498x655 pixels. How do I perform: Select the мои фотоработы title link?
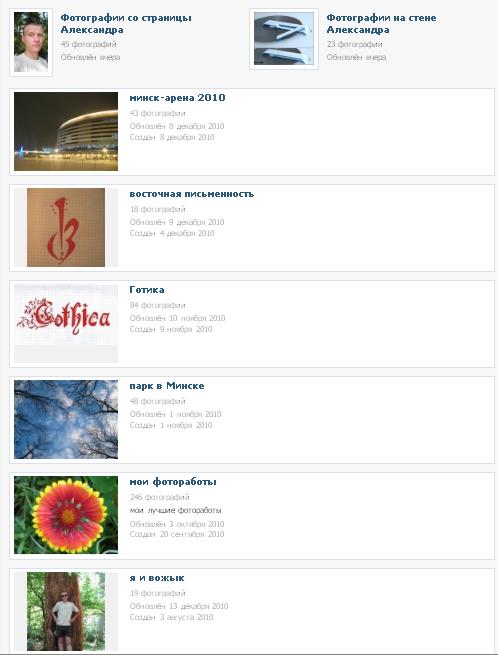coord(173,482)
